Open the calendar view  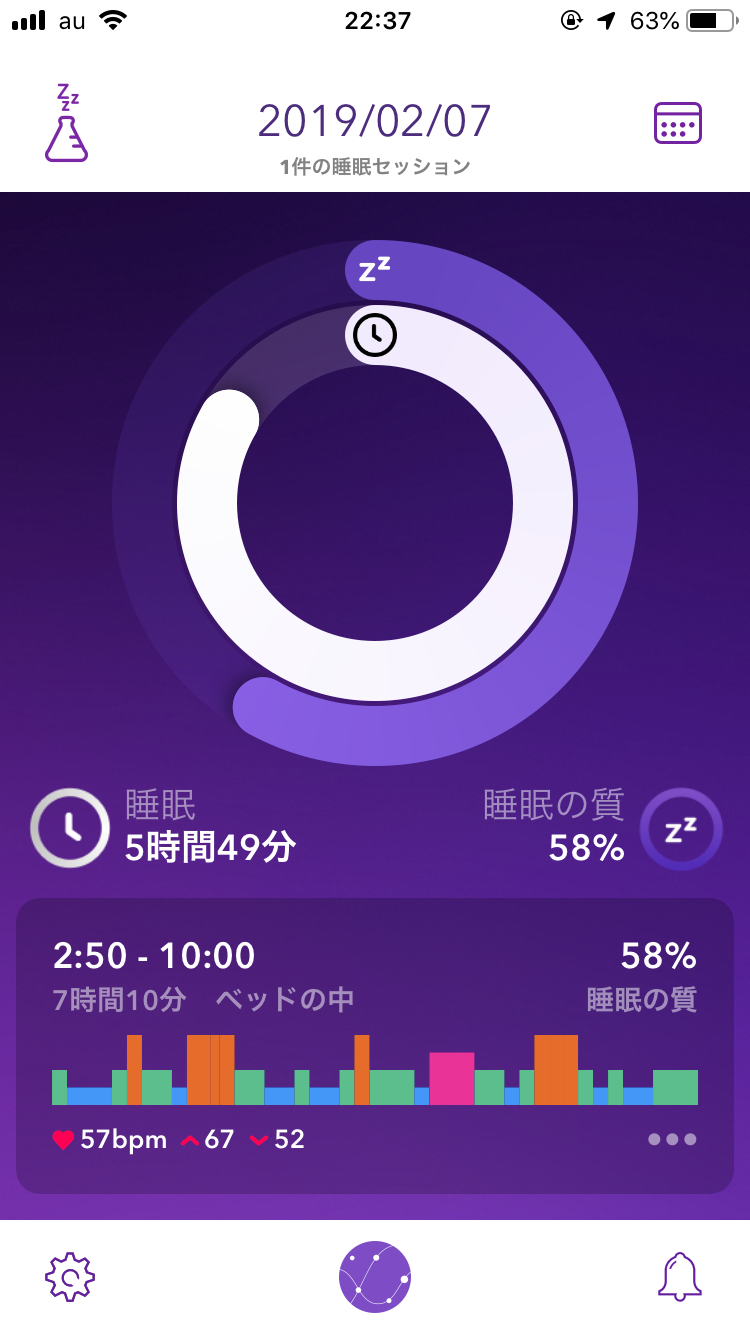pyautogui.click(x=678, y=124)
